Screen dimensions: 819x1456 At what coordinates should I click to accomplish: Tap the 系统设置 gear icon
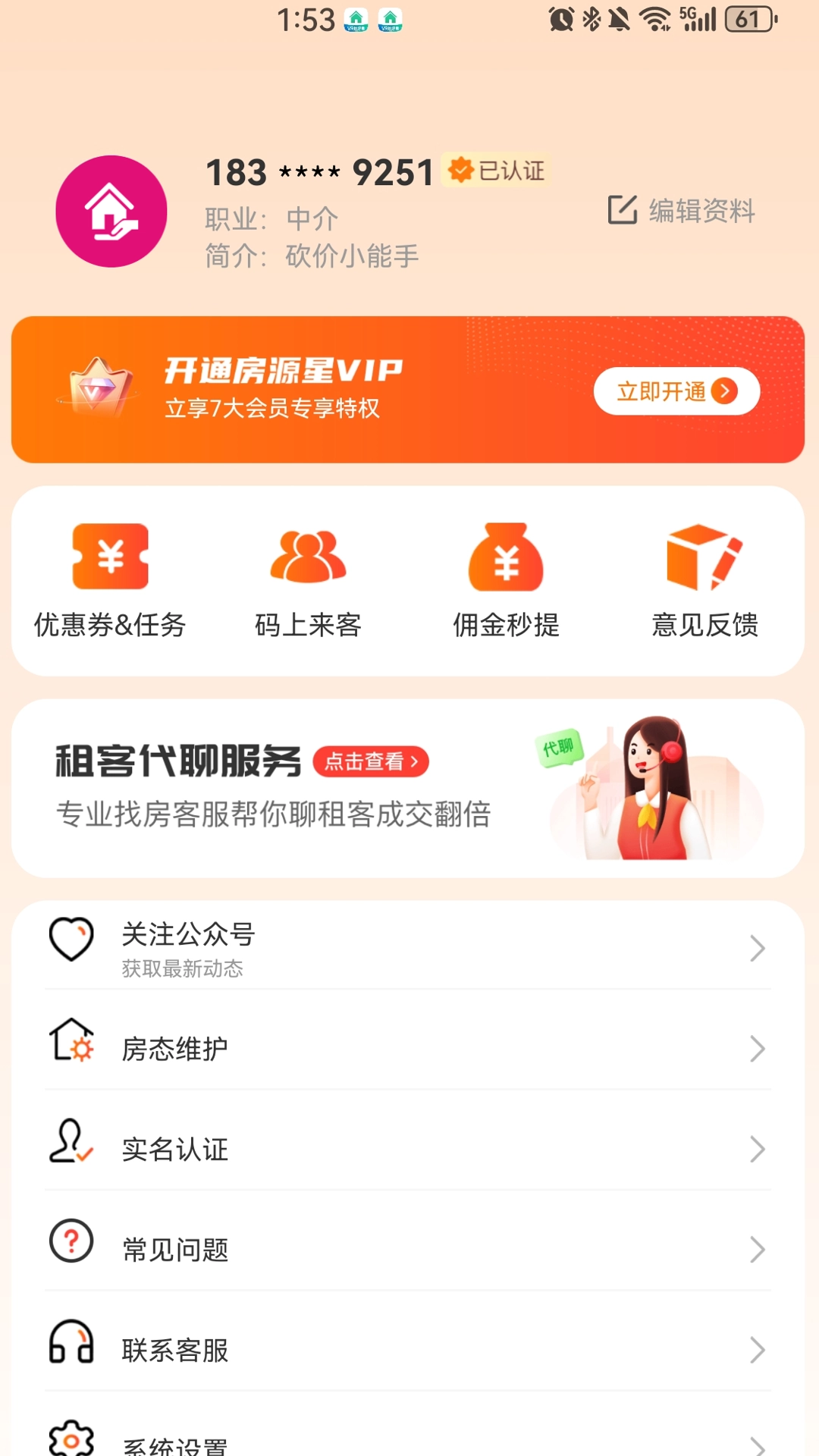[x=69, y=1441]
